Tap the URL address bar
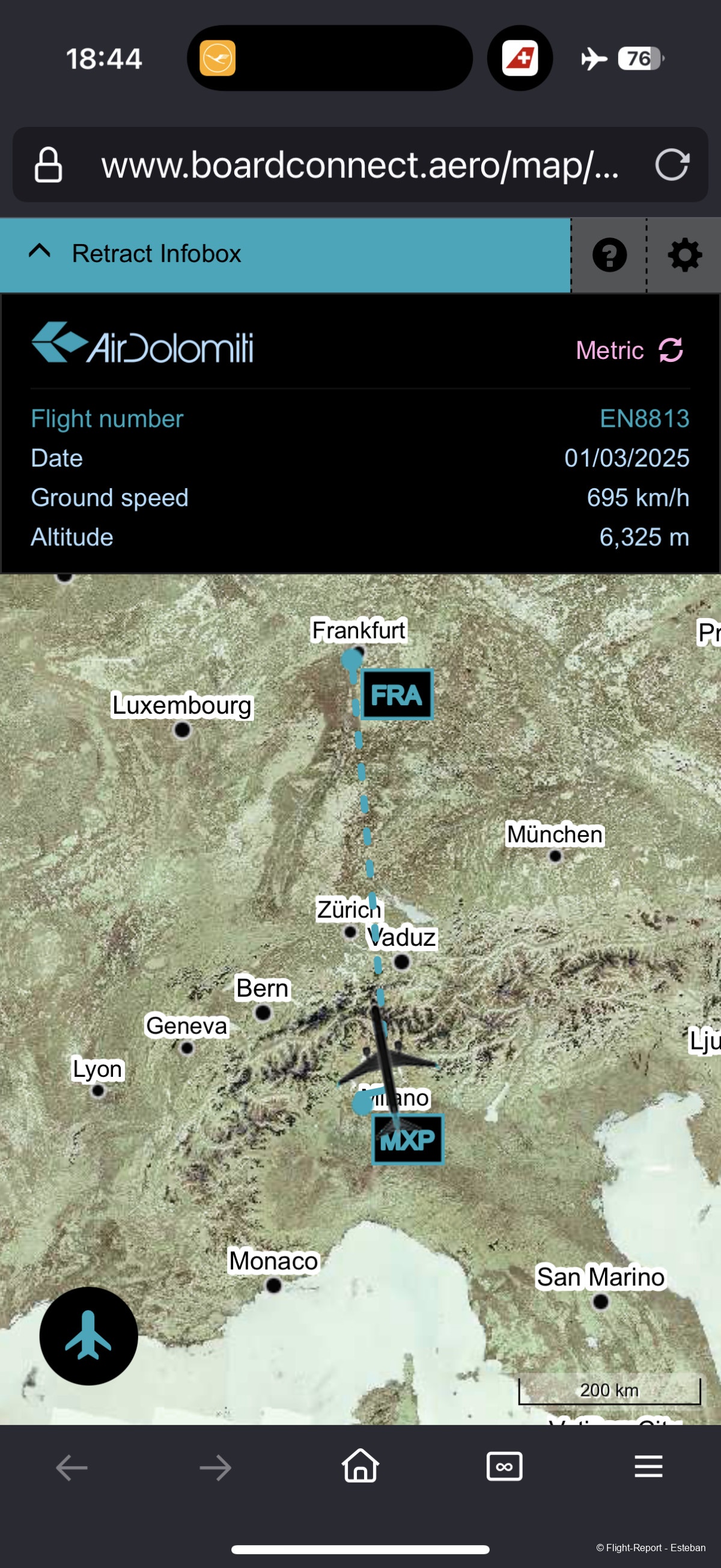 coord(359,165)
